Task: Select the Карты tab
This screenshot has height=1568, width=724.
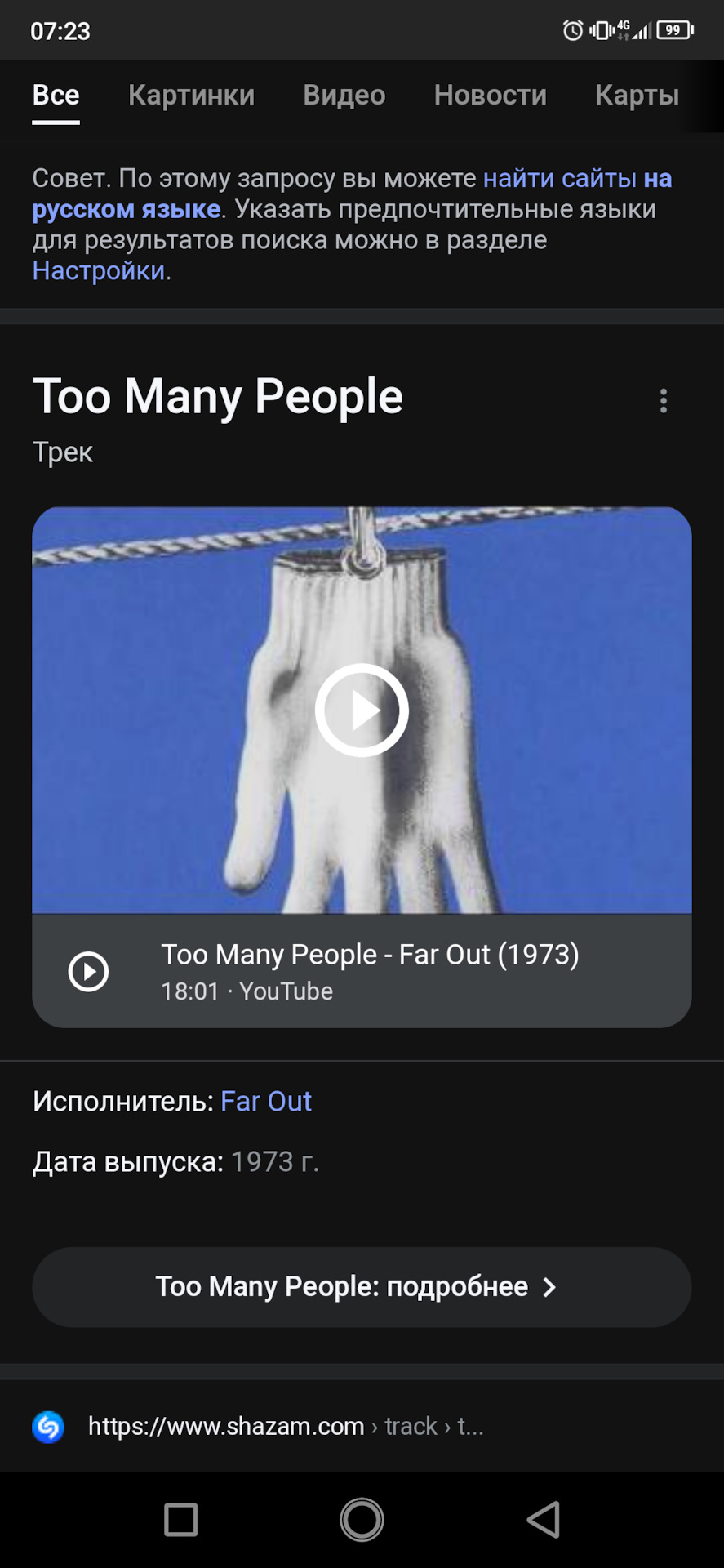Action: click(x=637, y=96)
